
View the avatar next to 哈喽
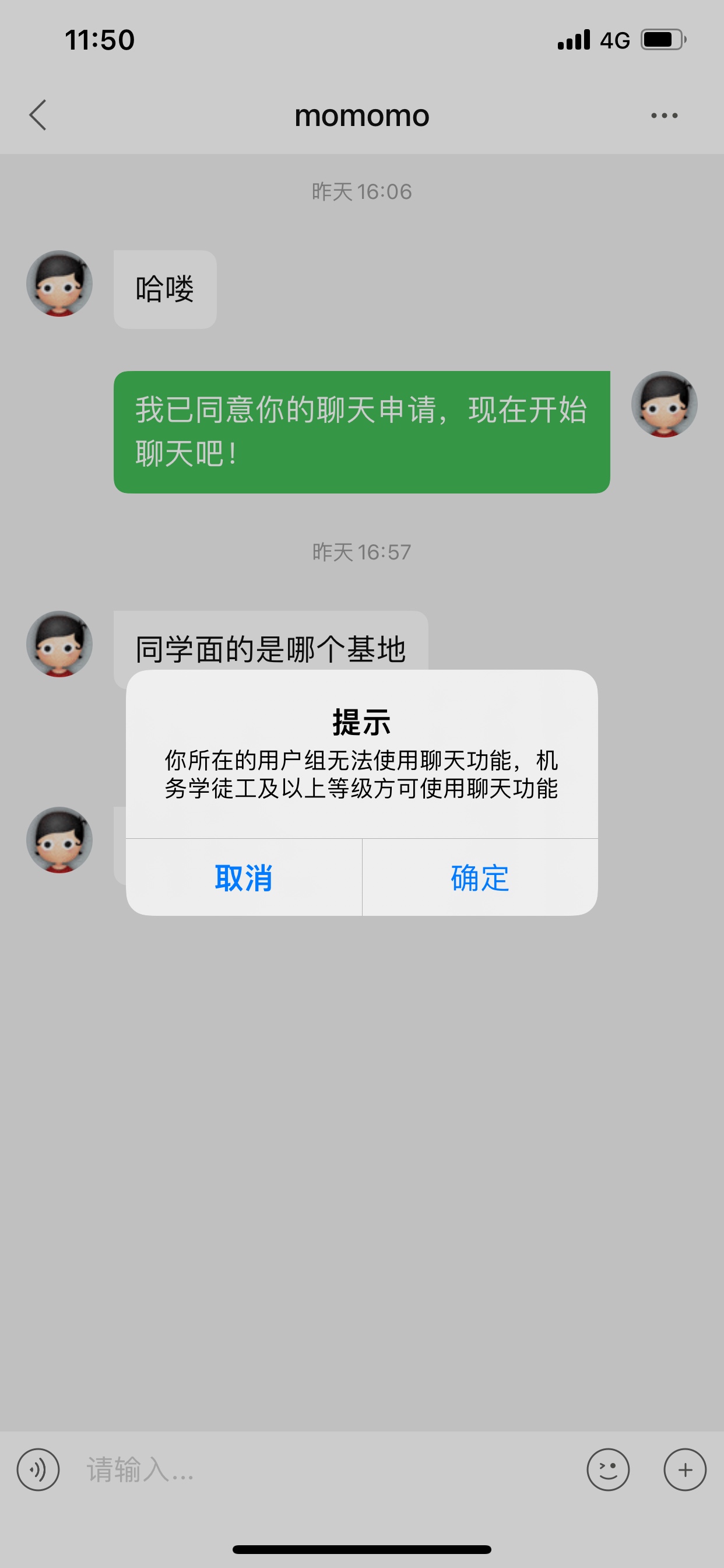coord(59,283)
